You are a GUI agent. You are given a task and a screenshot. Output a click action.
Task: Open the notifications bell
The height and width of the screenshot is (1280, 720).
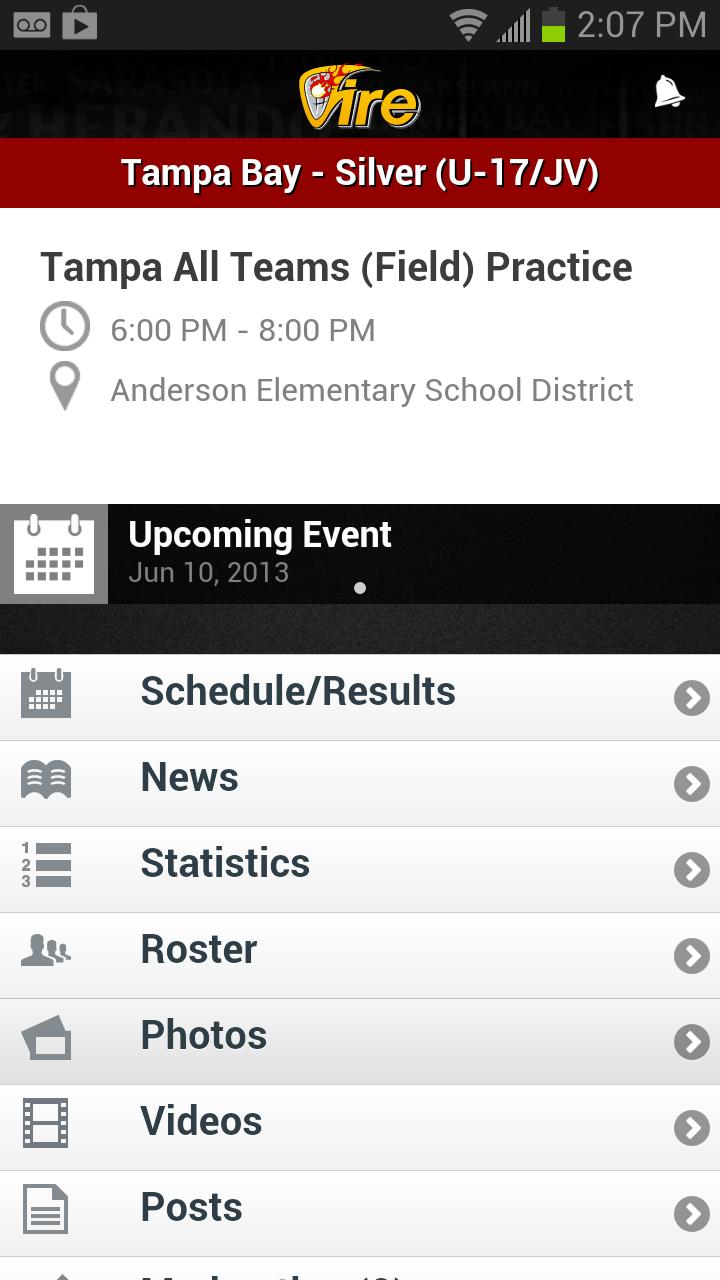[669, 92]
